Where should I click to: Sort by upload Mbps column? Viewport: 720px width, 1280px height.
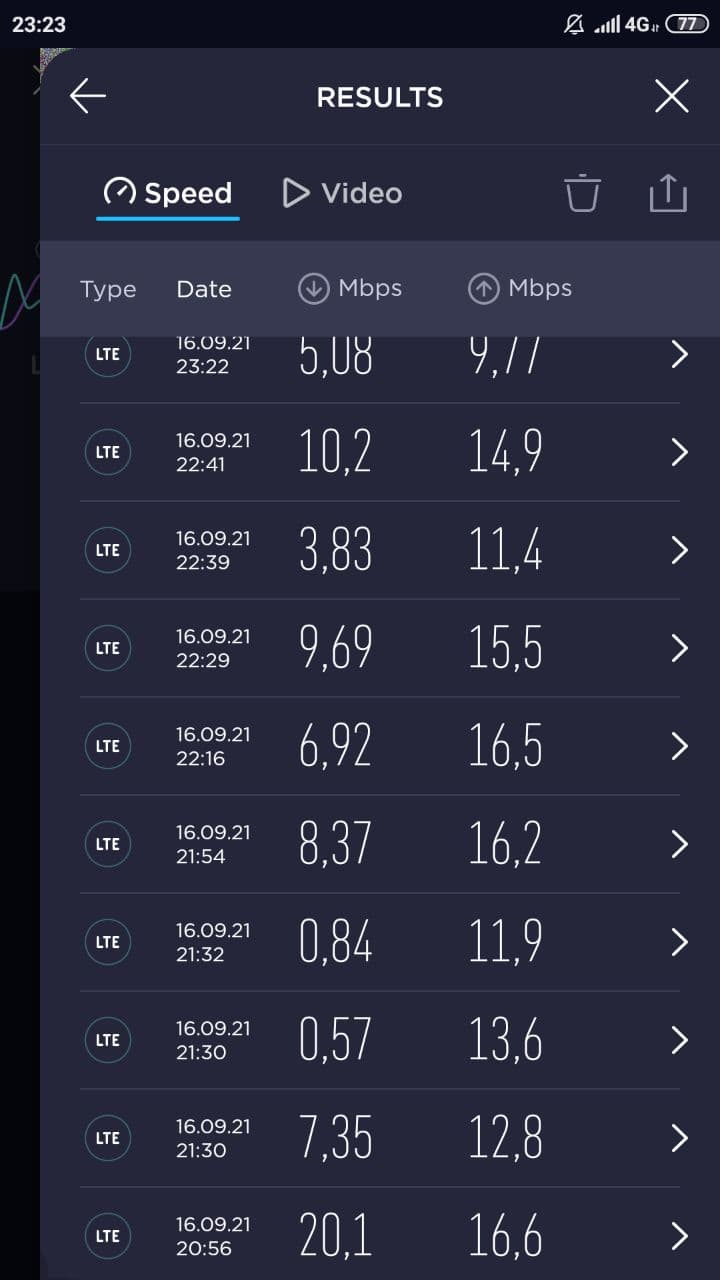pos(520,288)
